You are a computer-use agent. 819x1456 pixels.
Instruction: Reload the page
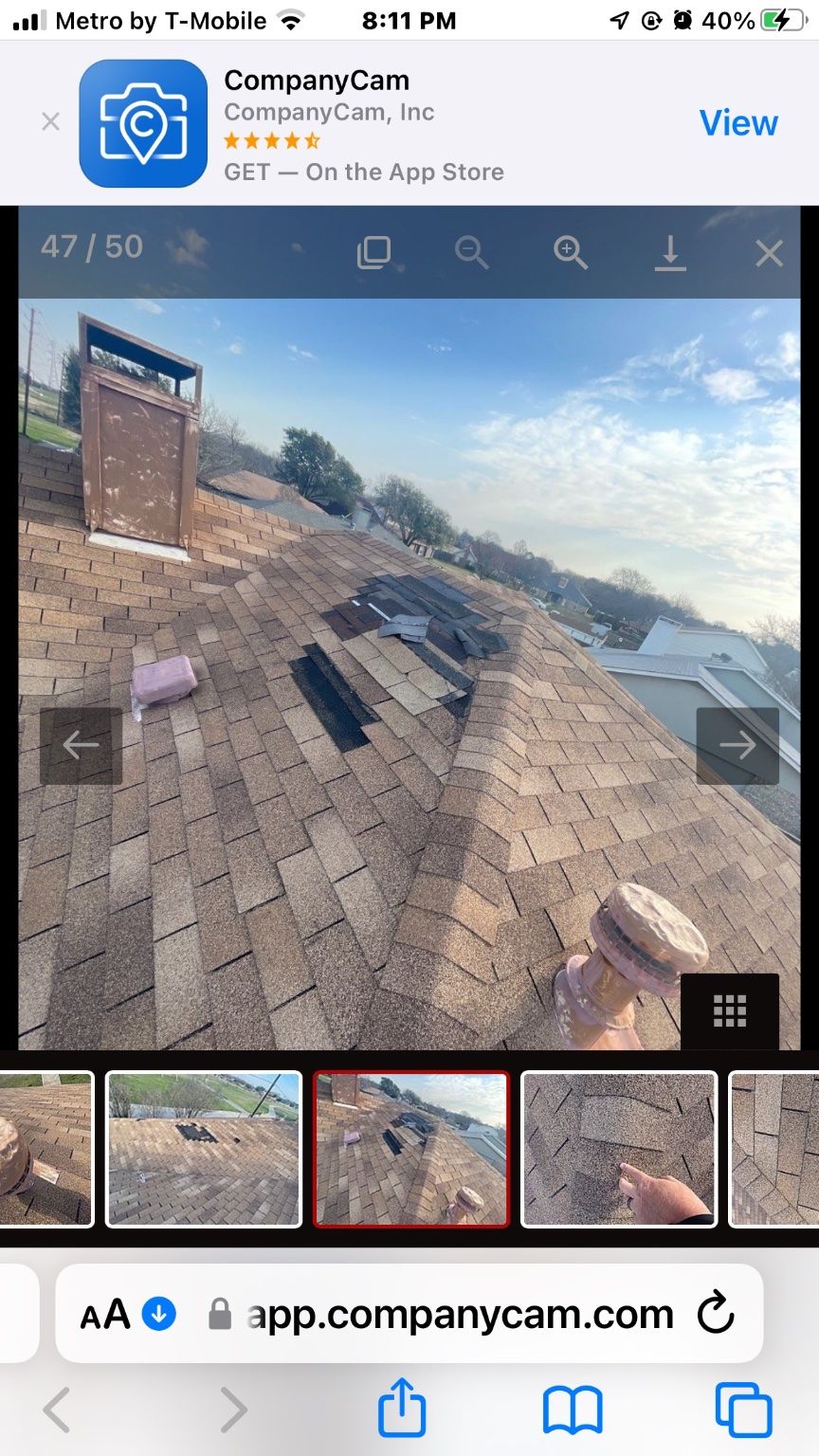(715, 1314)
